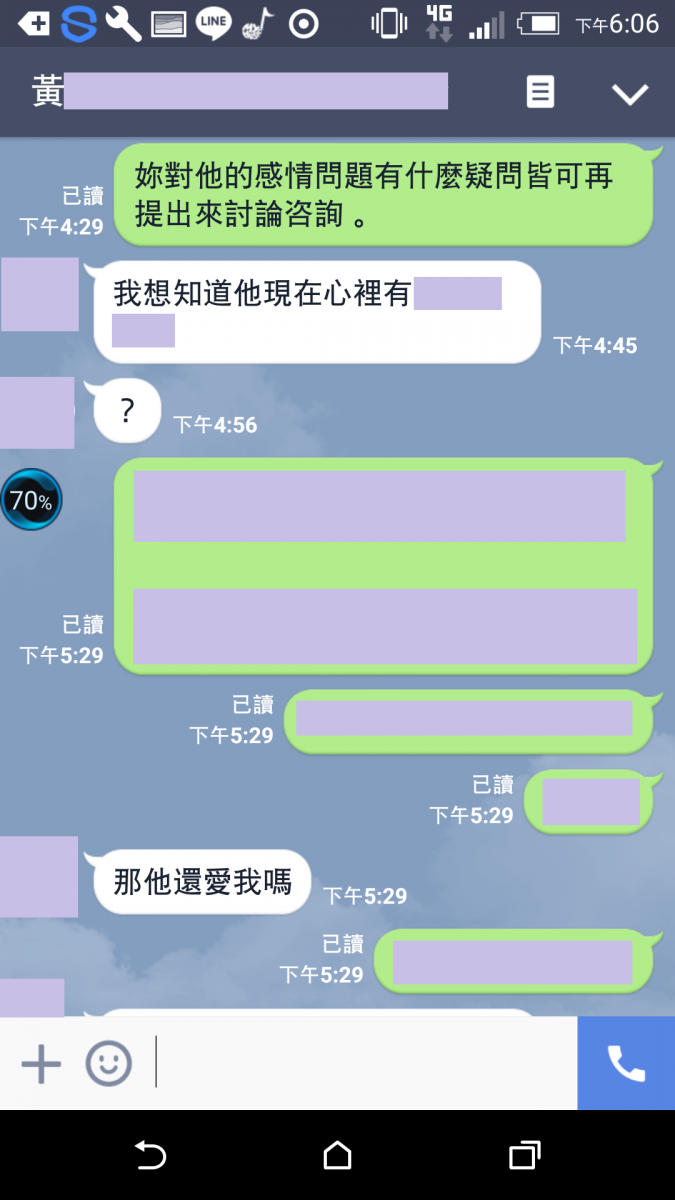
Task: Start a voice call with the phone button
Action: pos(626,1063)
